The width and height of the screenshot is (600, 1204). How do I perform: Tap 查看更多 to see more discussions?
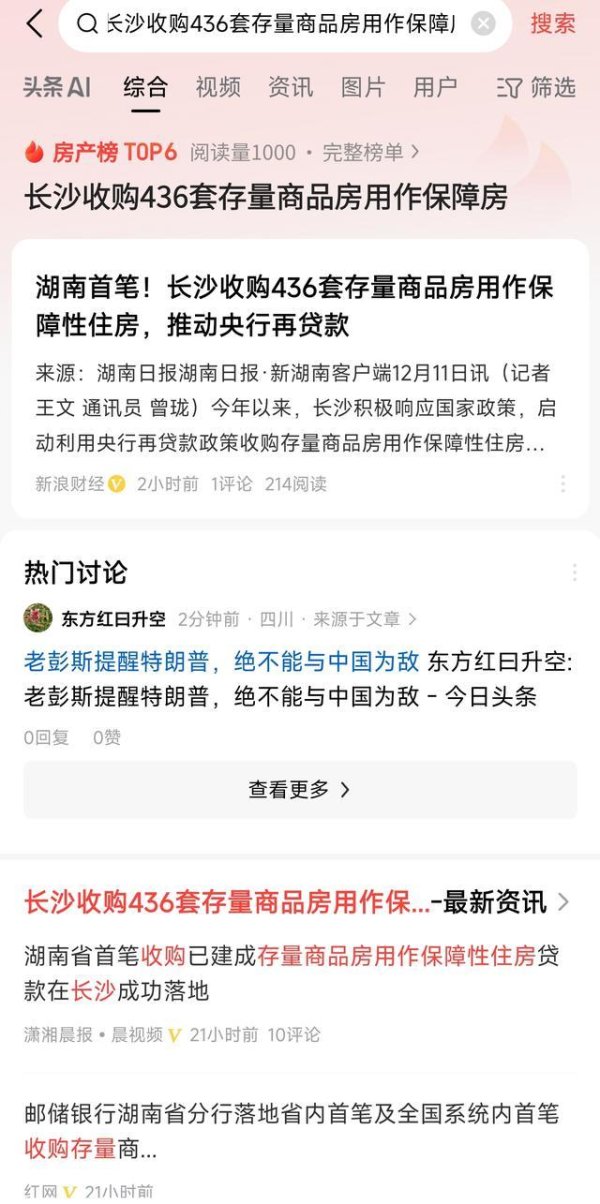[300, 789]
